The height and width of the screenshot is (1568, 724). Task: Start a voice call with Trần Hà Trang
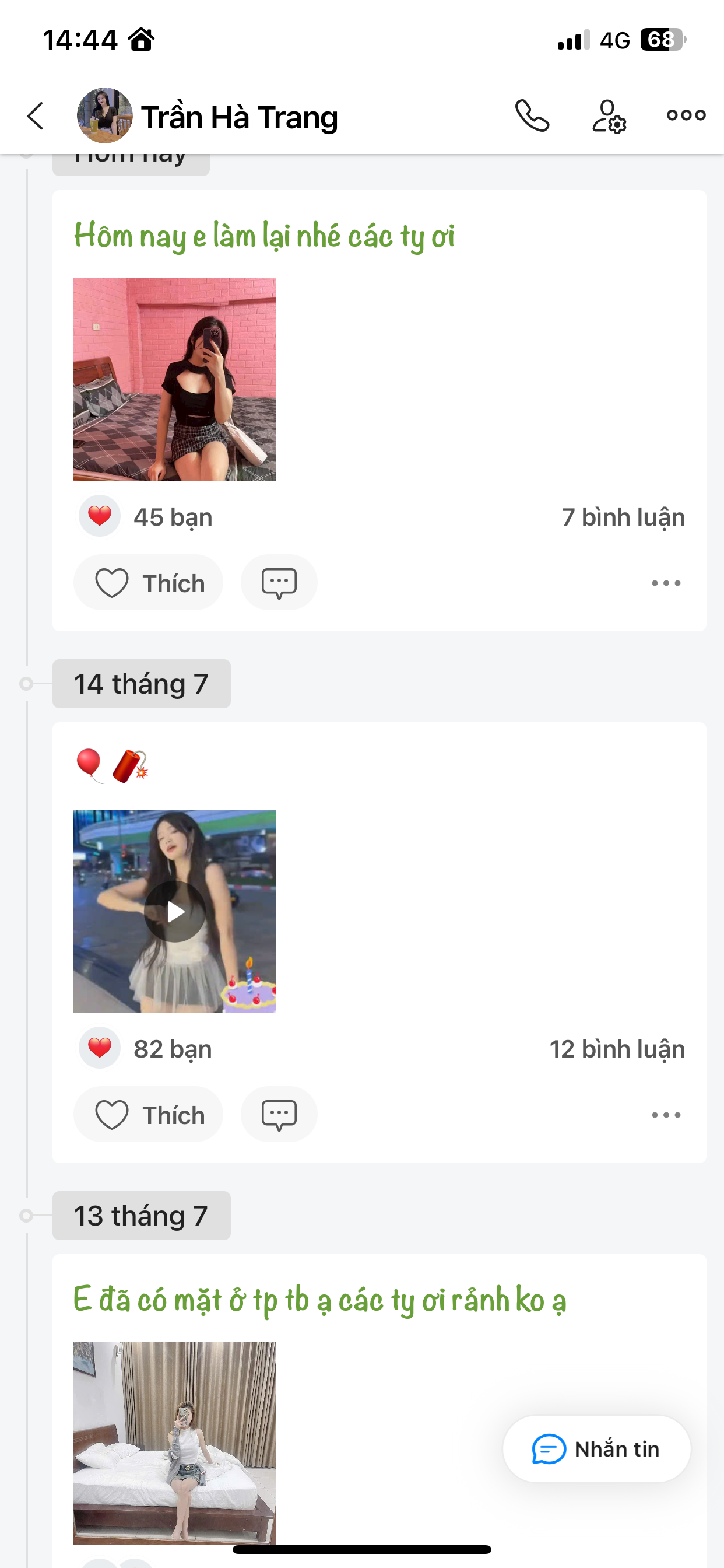(532, 116)
